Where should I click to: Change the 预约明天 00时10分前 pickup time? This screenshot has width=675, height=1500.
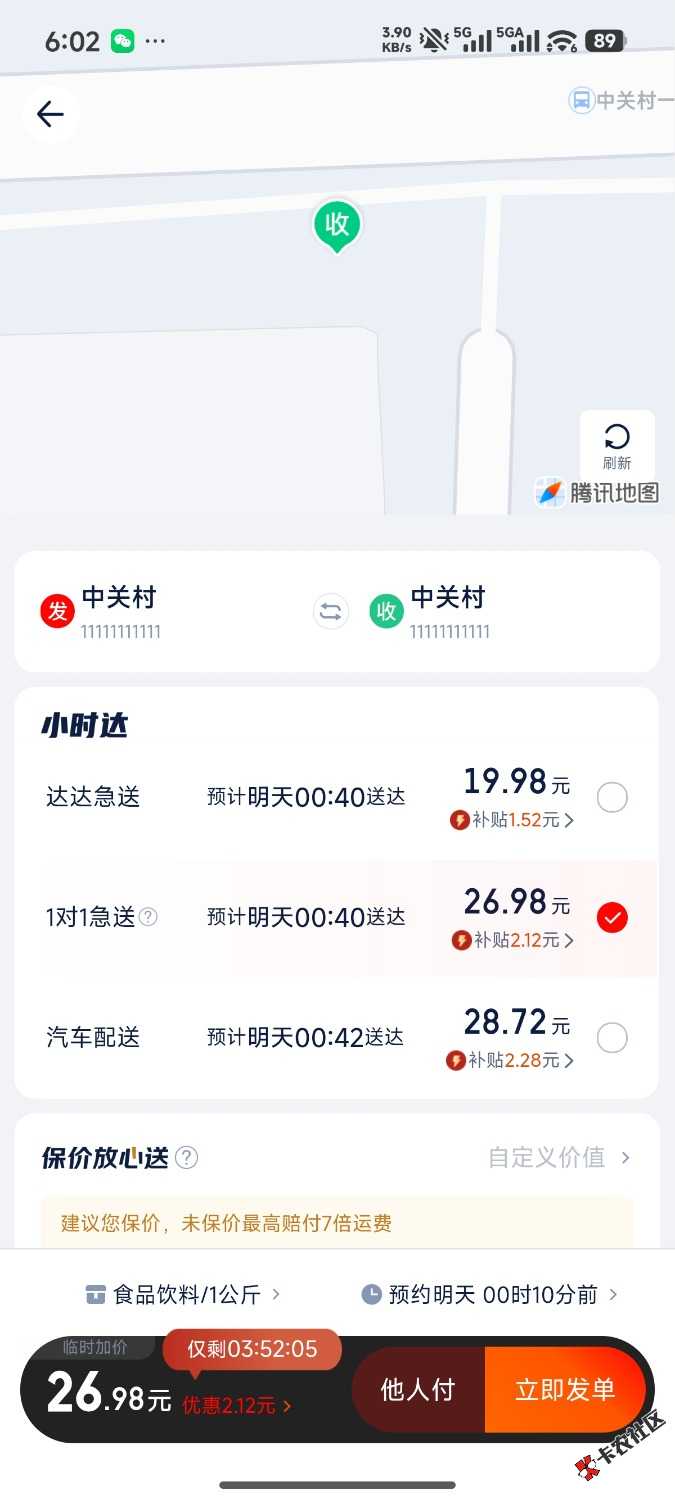[490, 1295]
